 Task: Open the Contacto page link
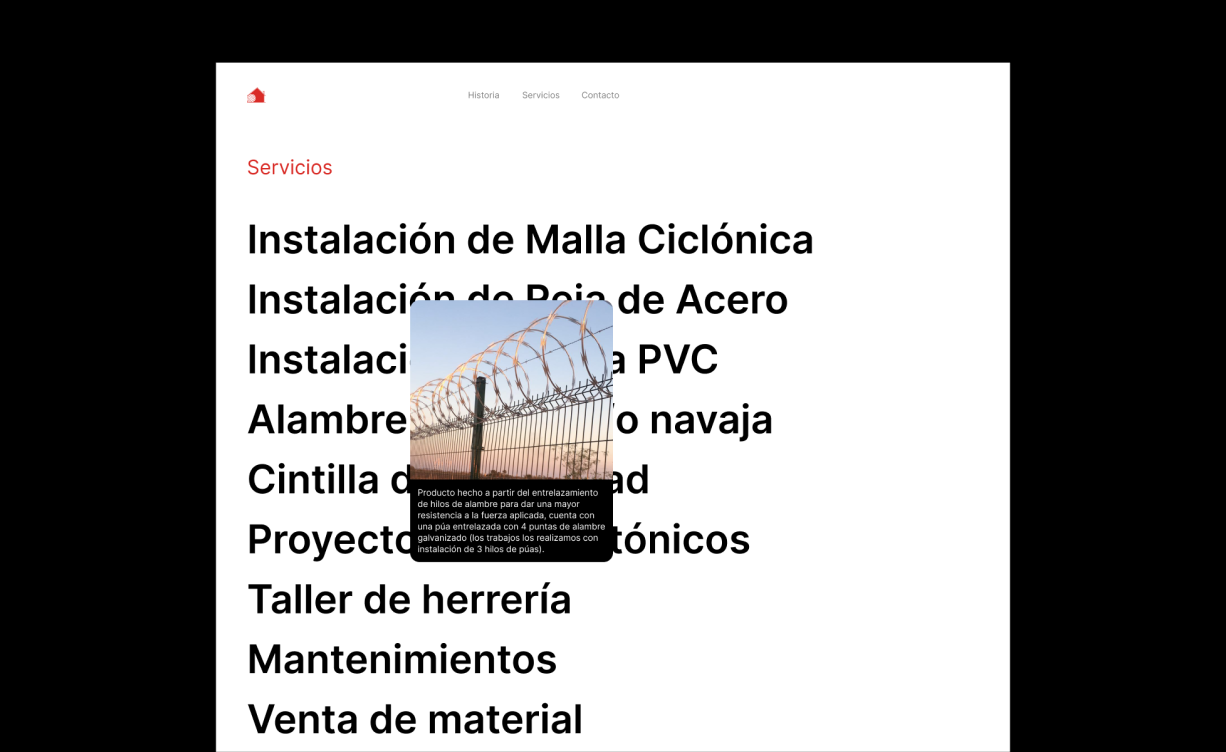pos(600,95)
